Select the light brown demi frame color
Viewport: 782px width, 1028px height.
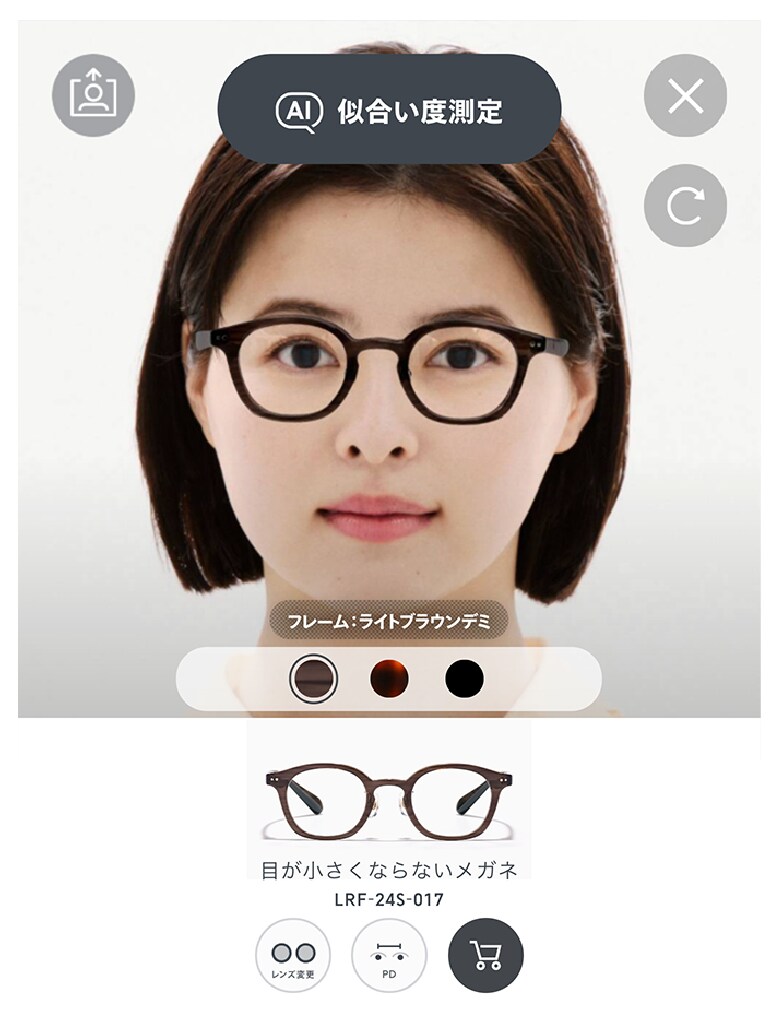click(313, 679)
